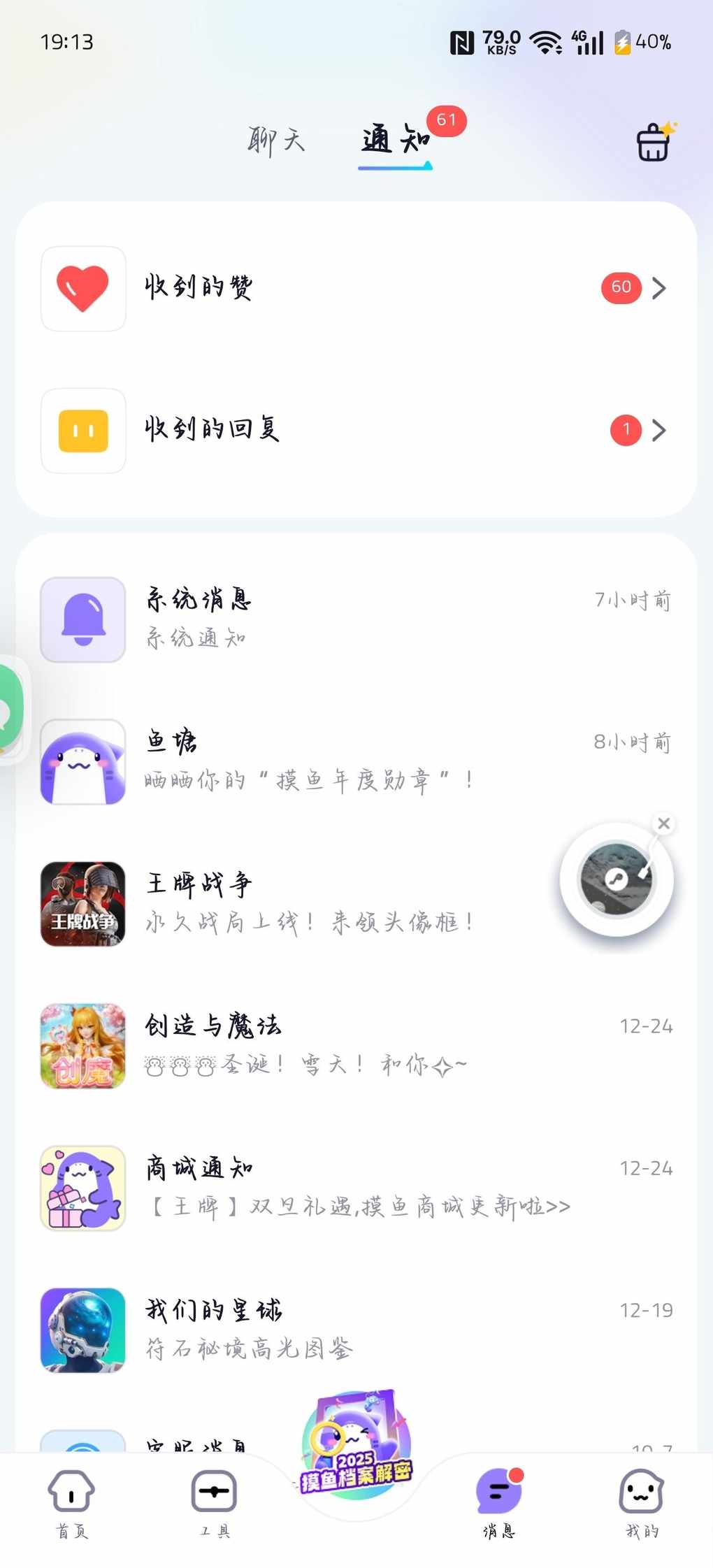Tap the floating music disc player

(616, 879)
